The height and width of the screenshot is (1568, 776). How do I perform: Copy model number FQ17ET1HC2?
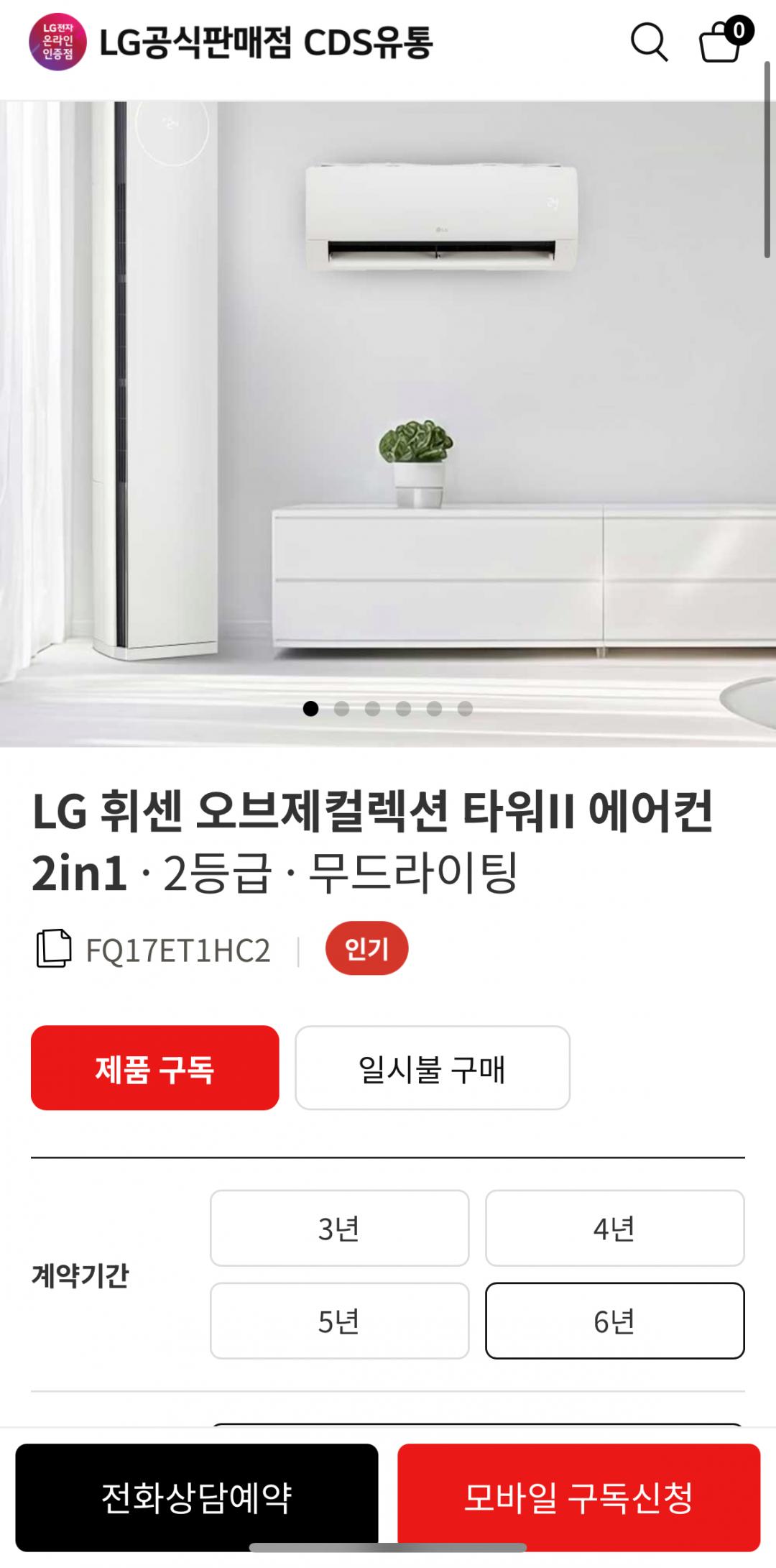click(x=54, y=949)
